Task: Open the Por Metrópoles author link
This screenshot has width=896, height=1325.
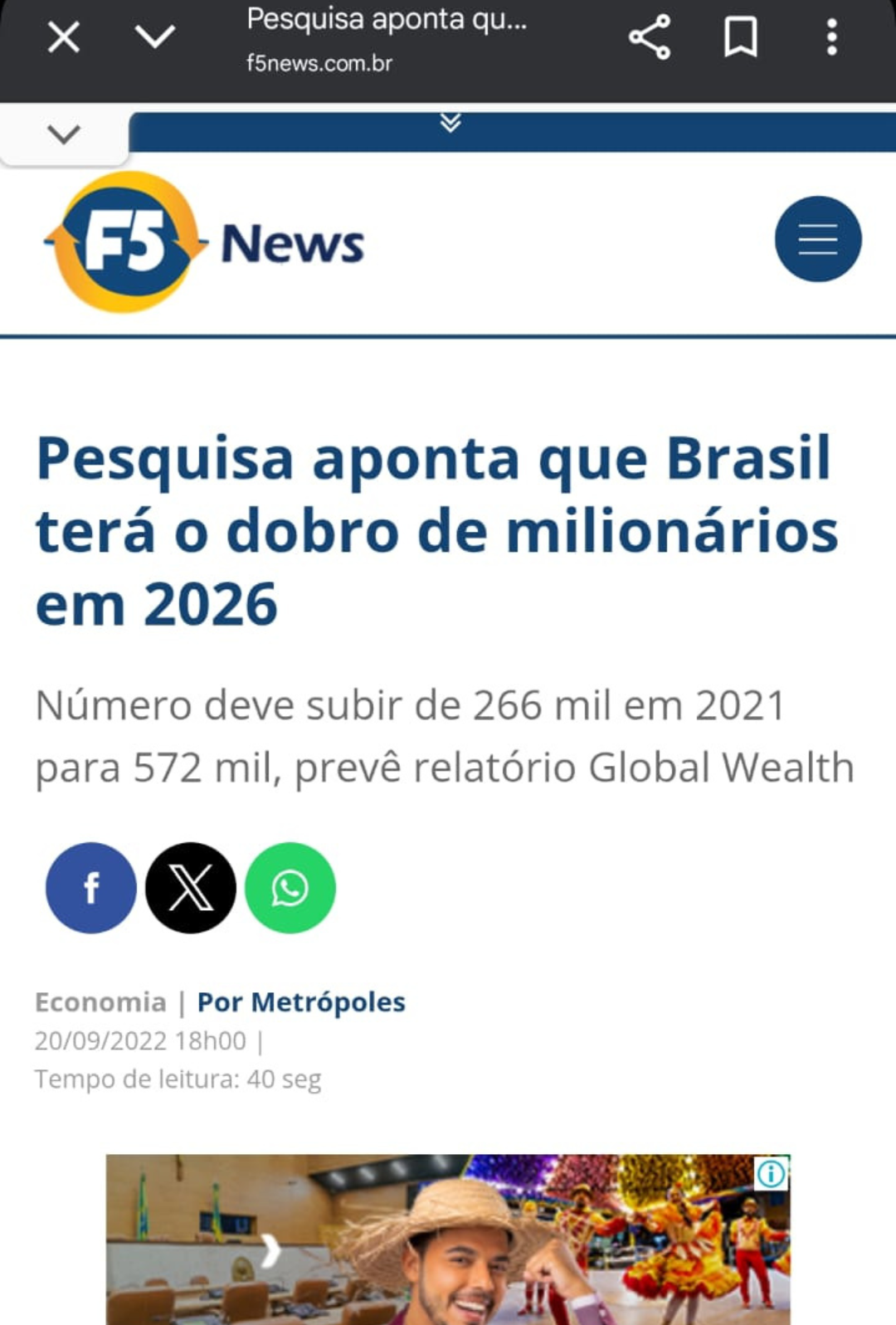Action: [301, 1002]
